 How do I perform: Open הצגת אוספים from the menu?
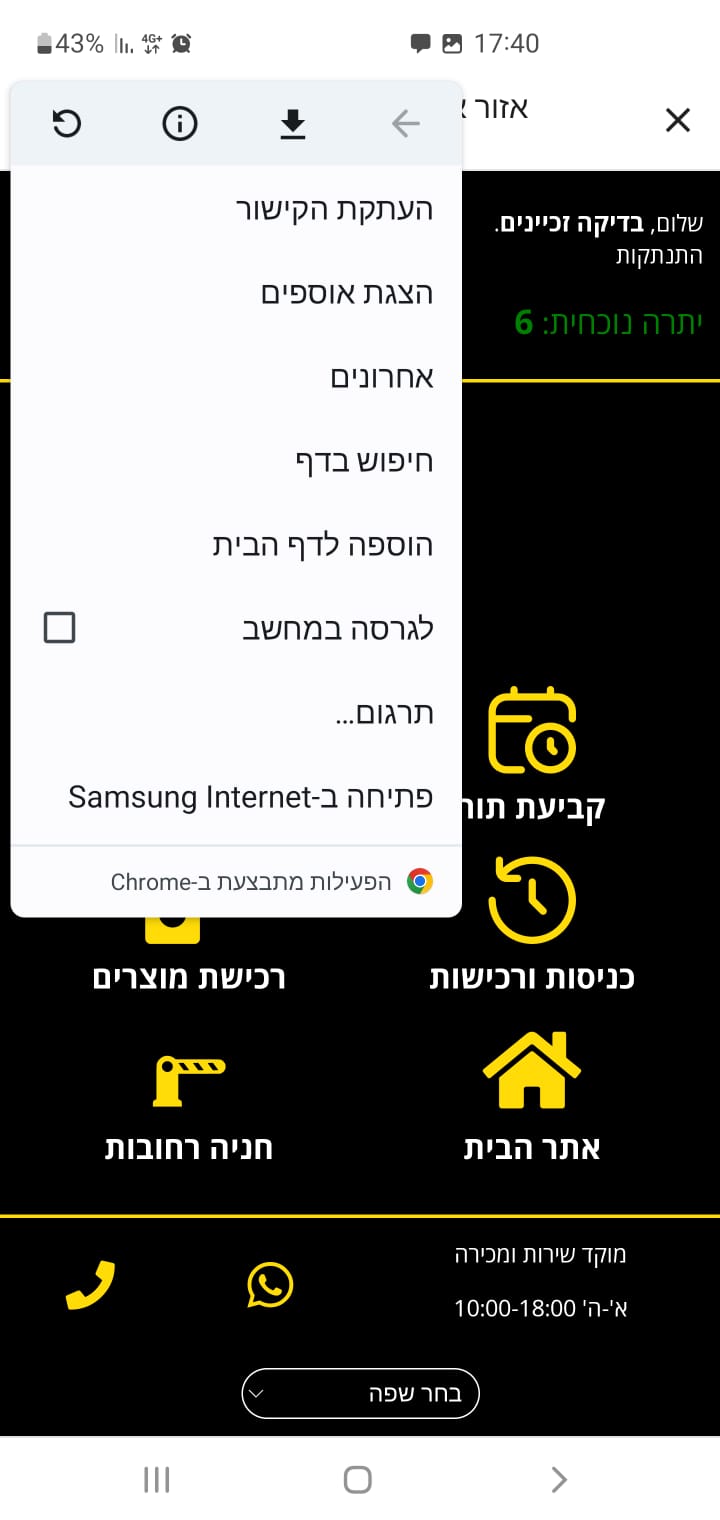(346, 294)
